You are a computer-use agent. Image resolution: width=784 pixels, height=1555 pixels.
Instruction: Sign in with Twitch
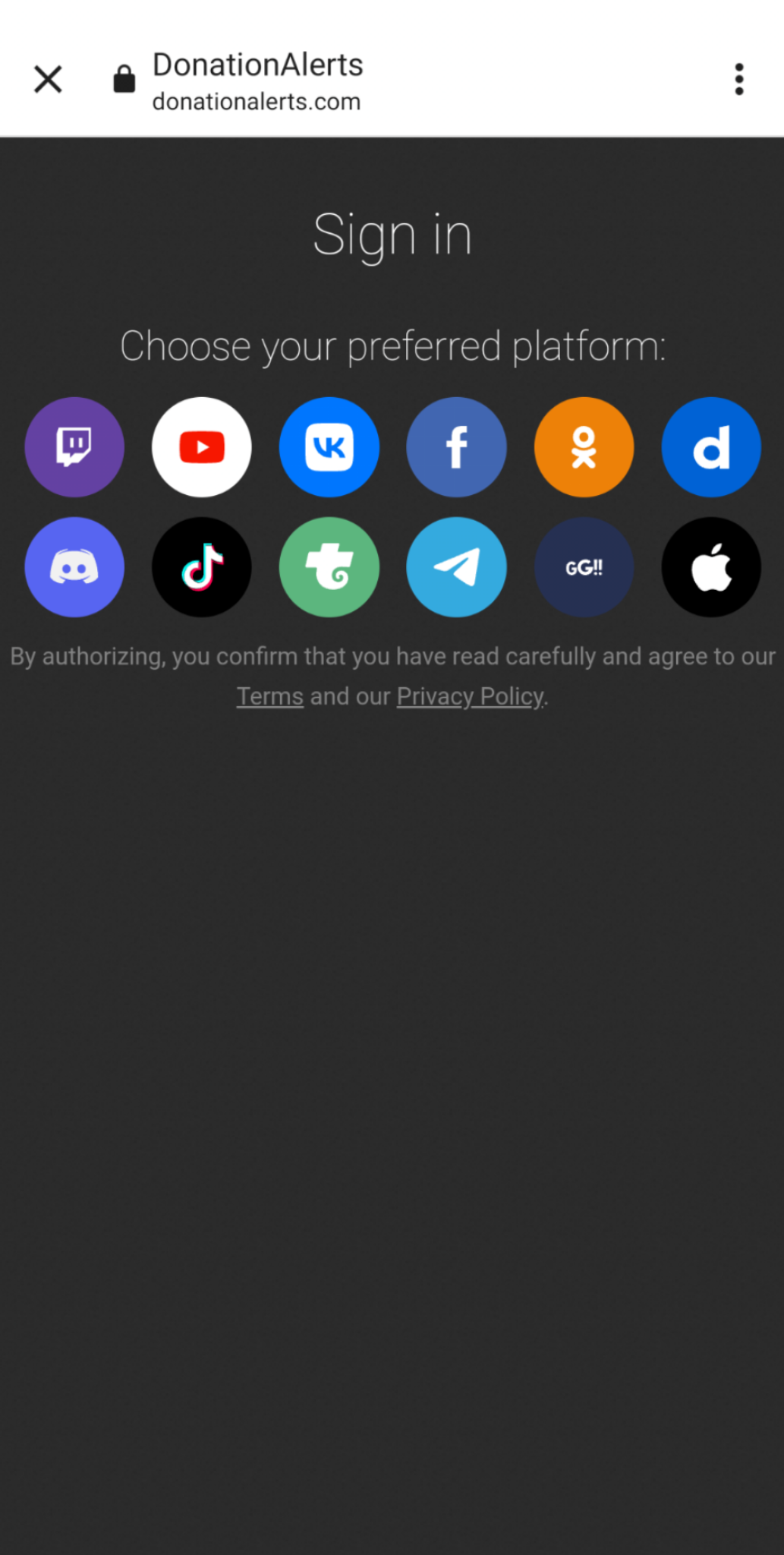click(x=74, y=447)
